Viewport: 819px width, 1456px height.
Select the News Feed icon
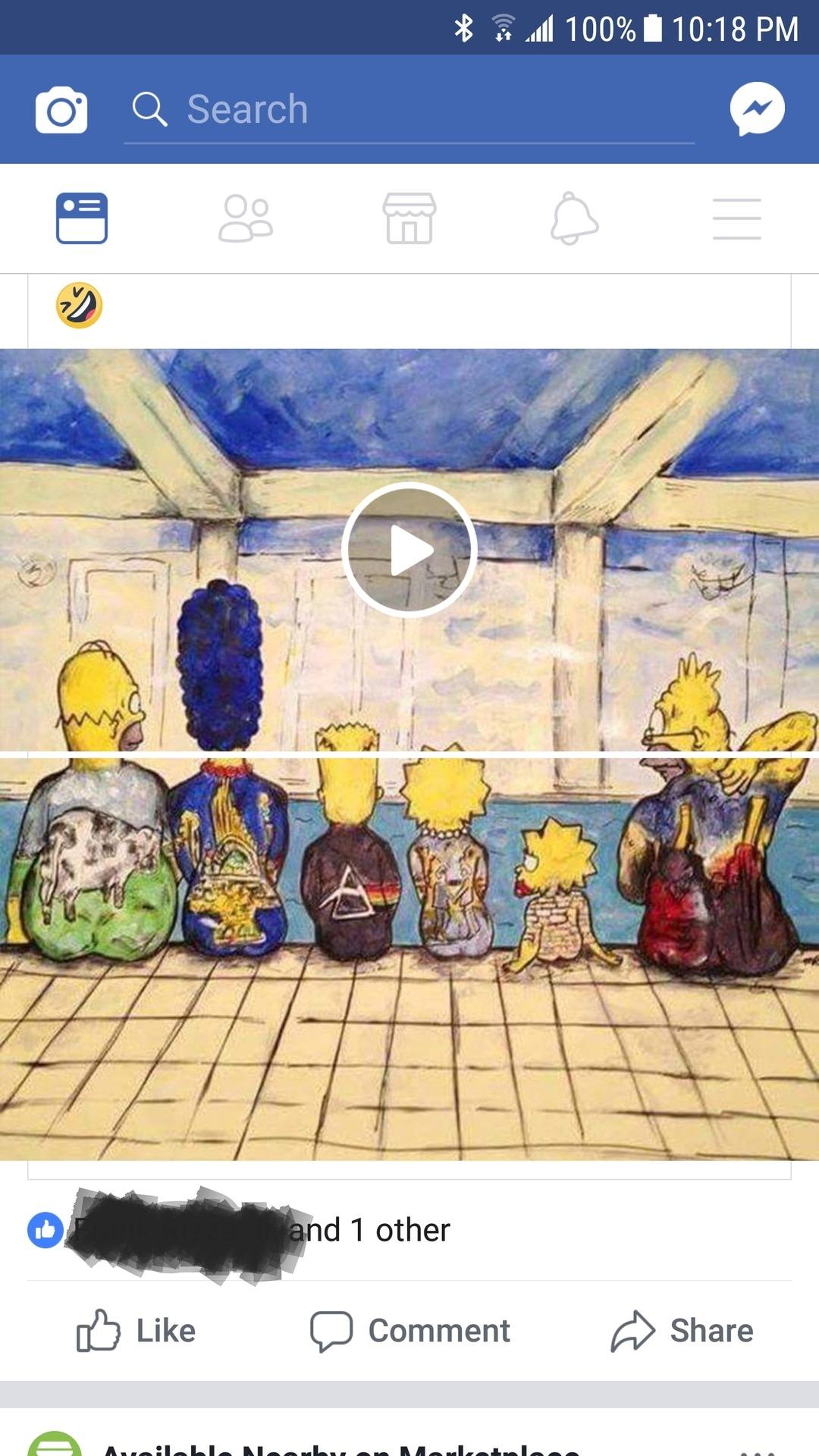pos(81,218)
